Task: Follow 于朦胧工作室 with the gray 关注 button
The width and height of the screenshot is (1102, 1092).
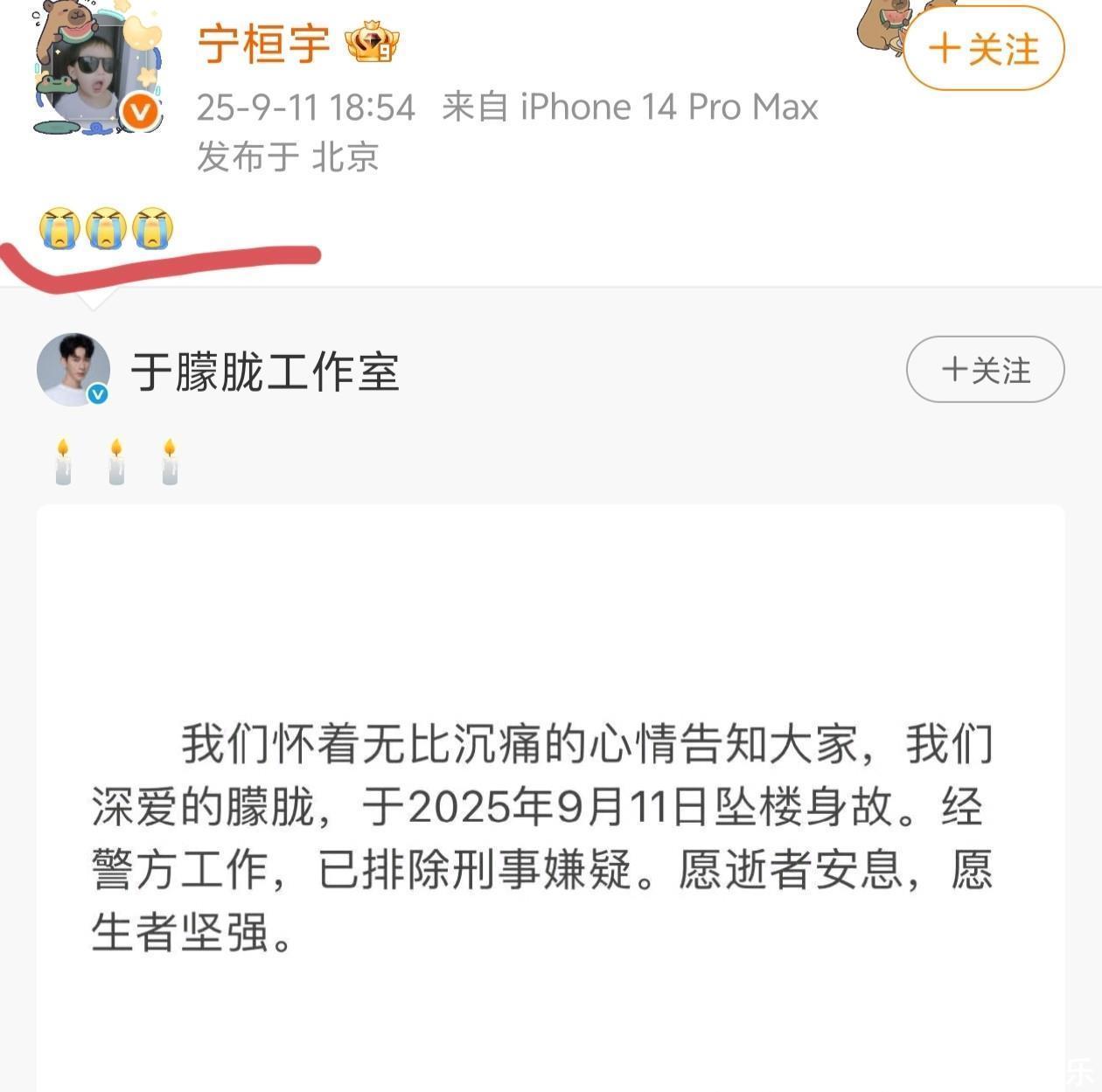Action: 985,370
